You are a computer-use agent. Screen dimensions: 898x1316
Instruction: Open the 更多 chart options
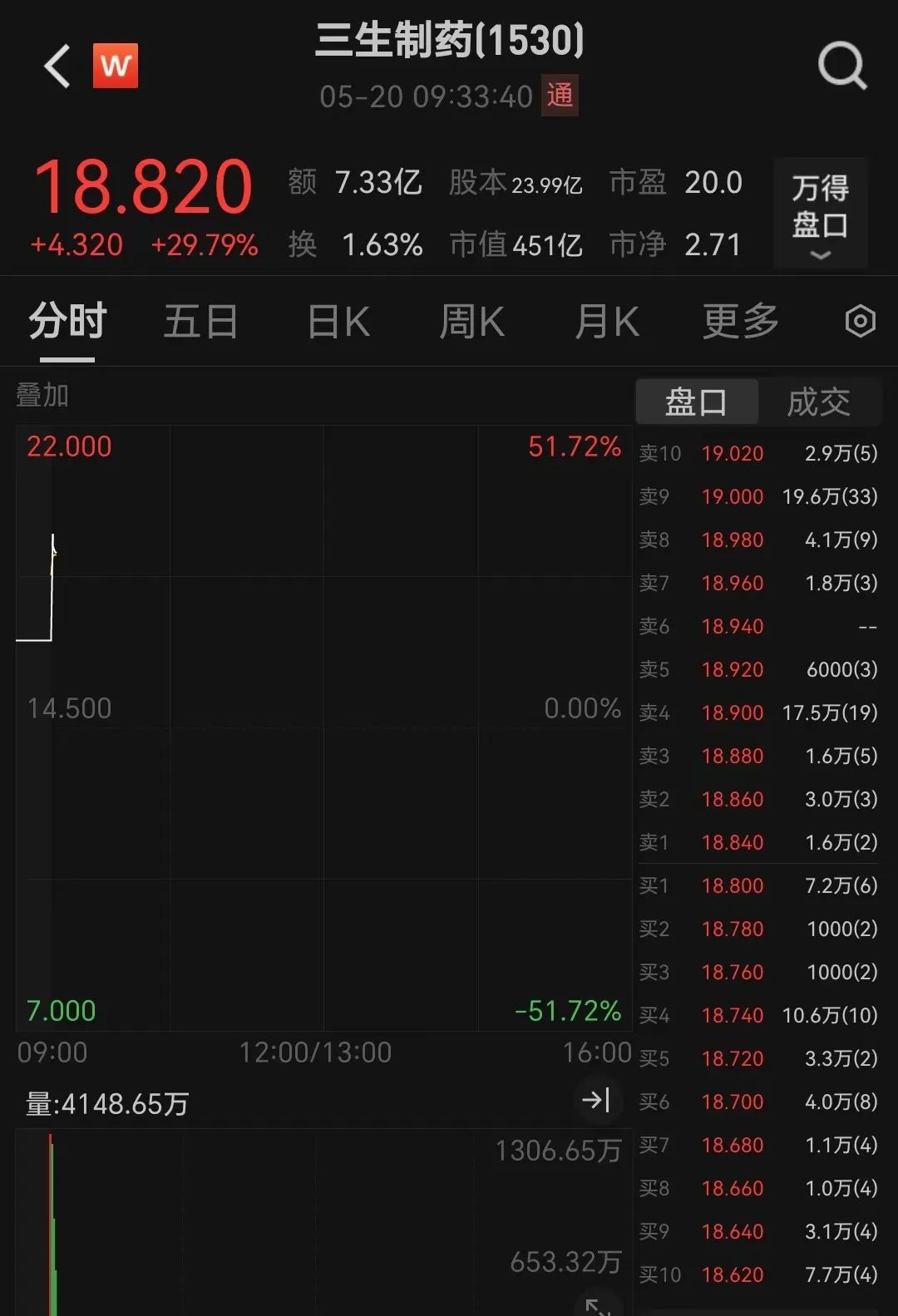(740, 322)
